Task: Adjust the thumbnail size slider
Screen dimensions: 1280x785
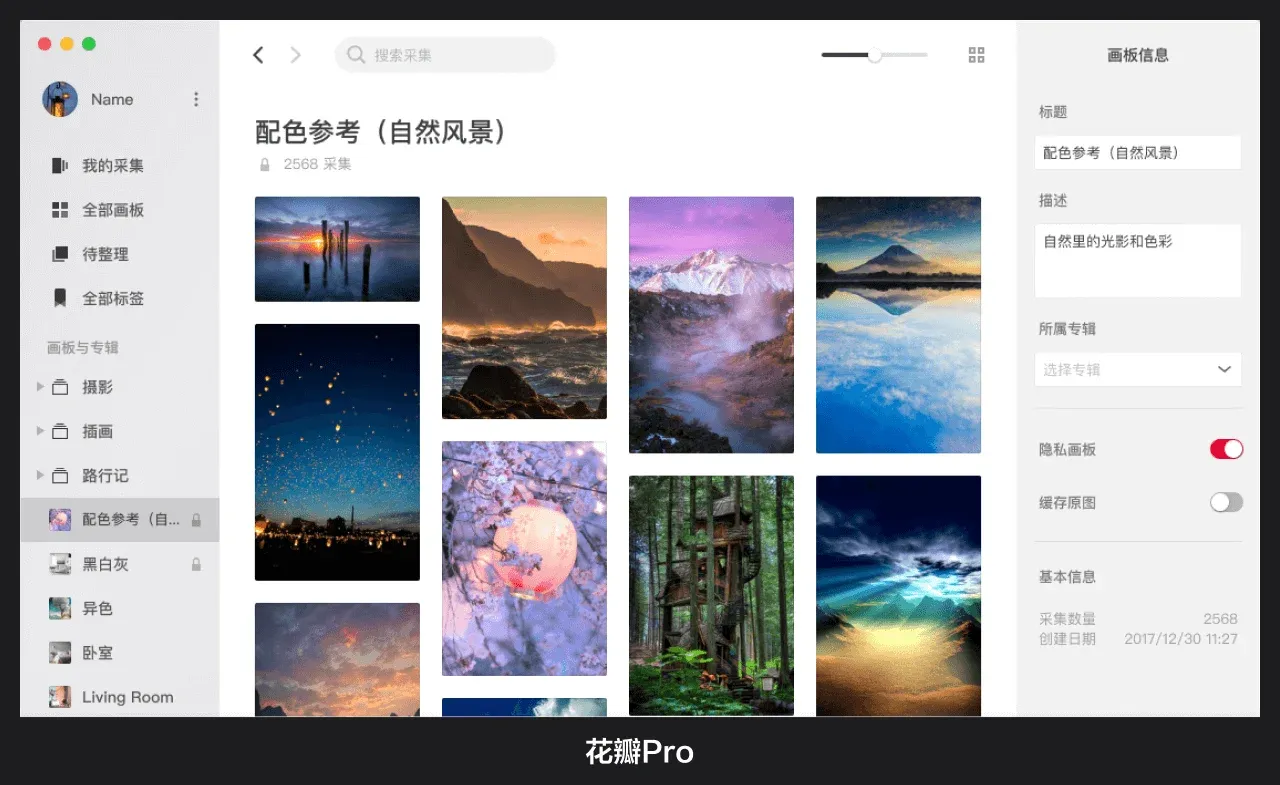Action: click(x=875, y=55)
